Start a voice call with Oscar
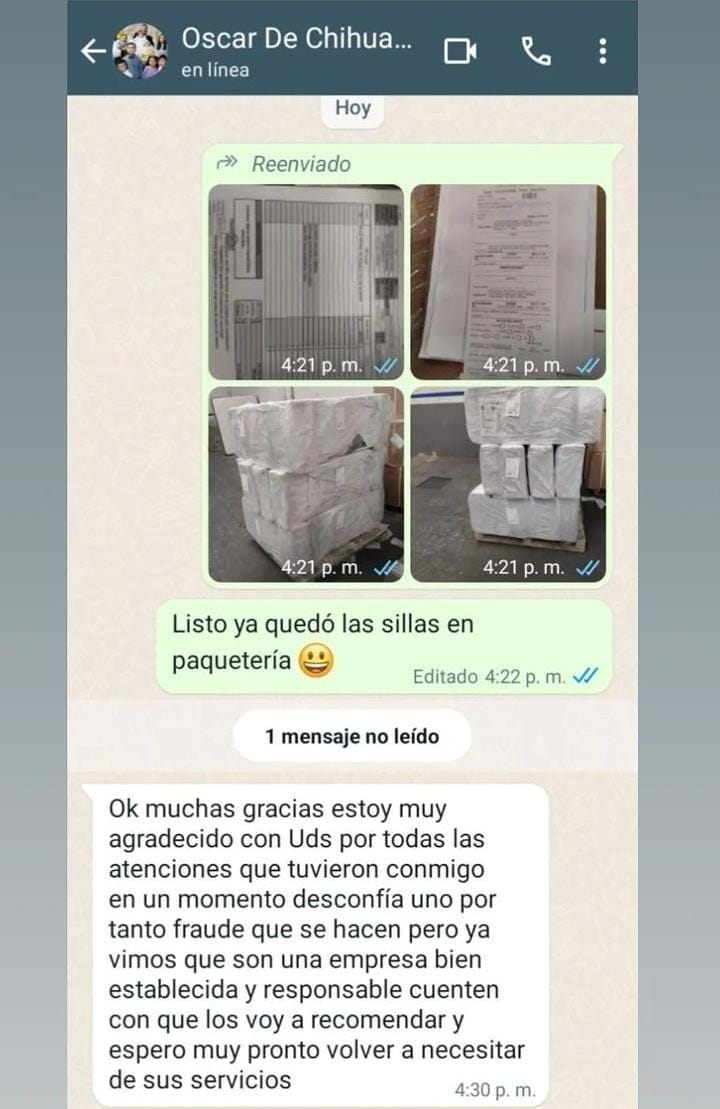This screenshot has width=720, height=1109. 536,51
